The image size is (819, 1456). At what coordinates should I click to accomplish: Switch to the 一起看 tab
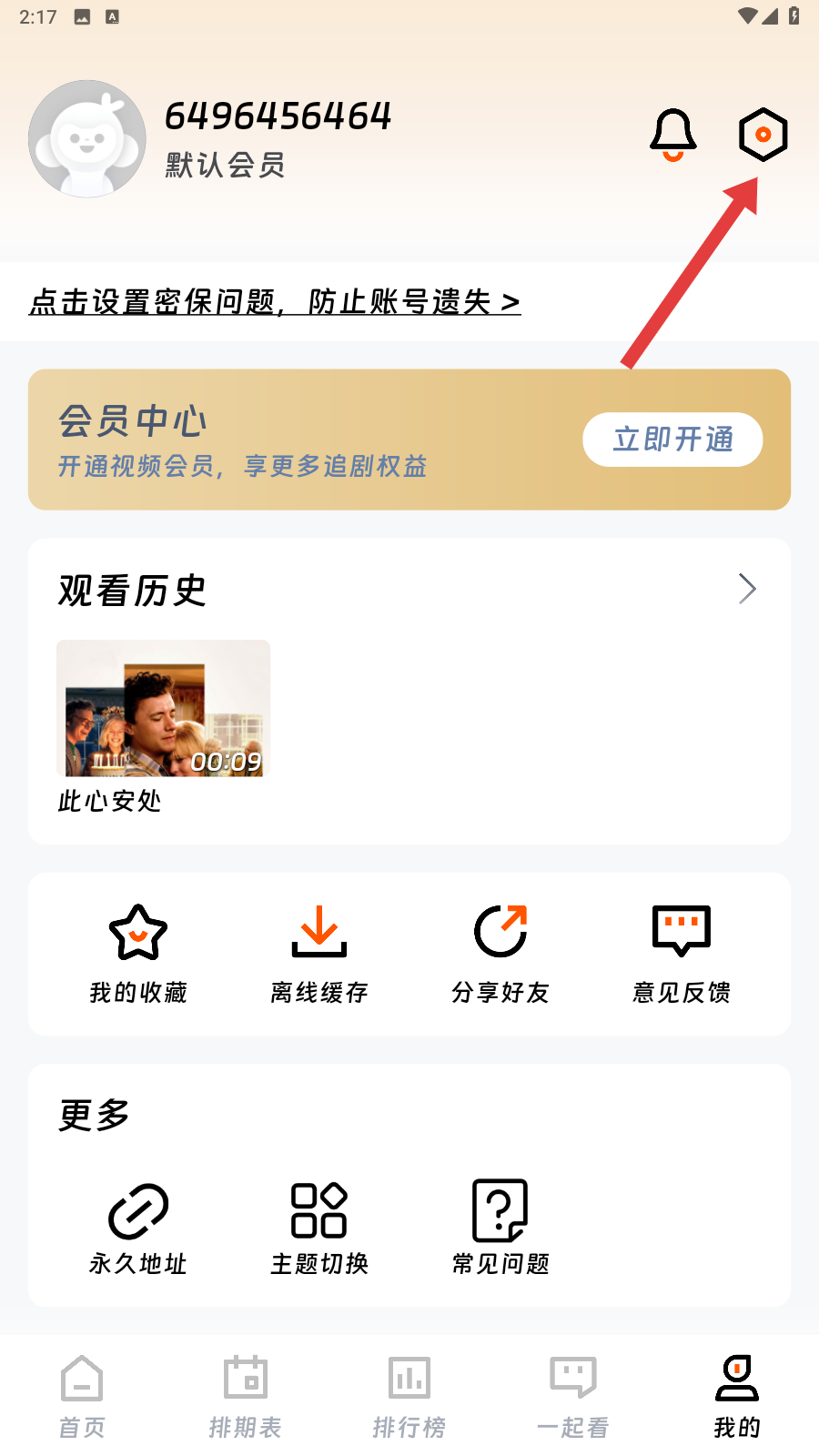(x=573, y=1397)
